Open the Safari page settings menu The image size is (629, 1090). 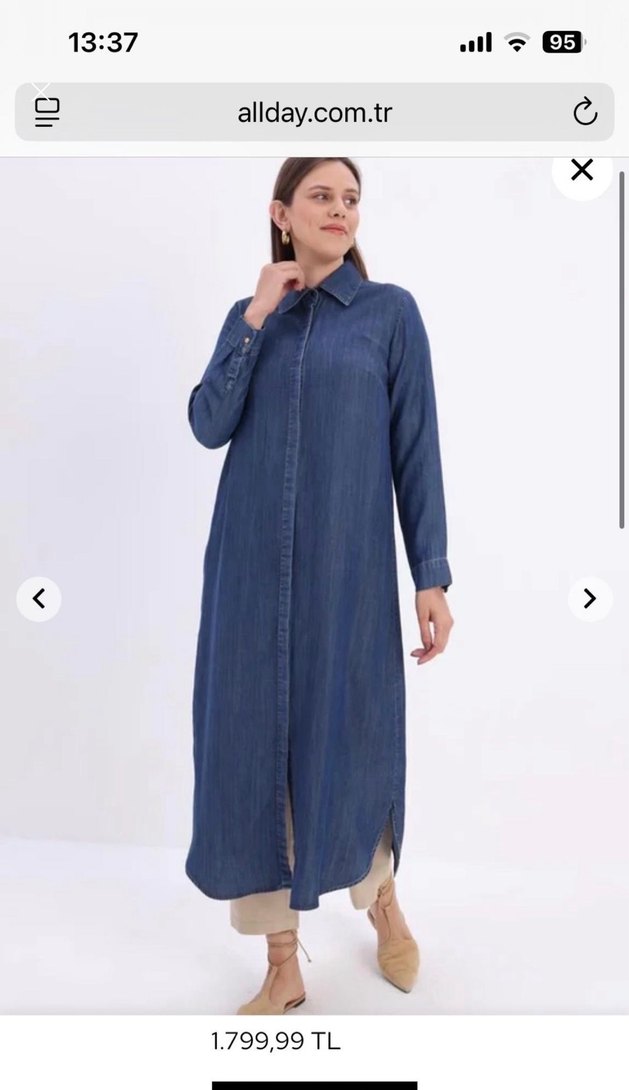coord(47,112)
